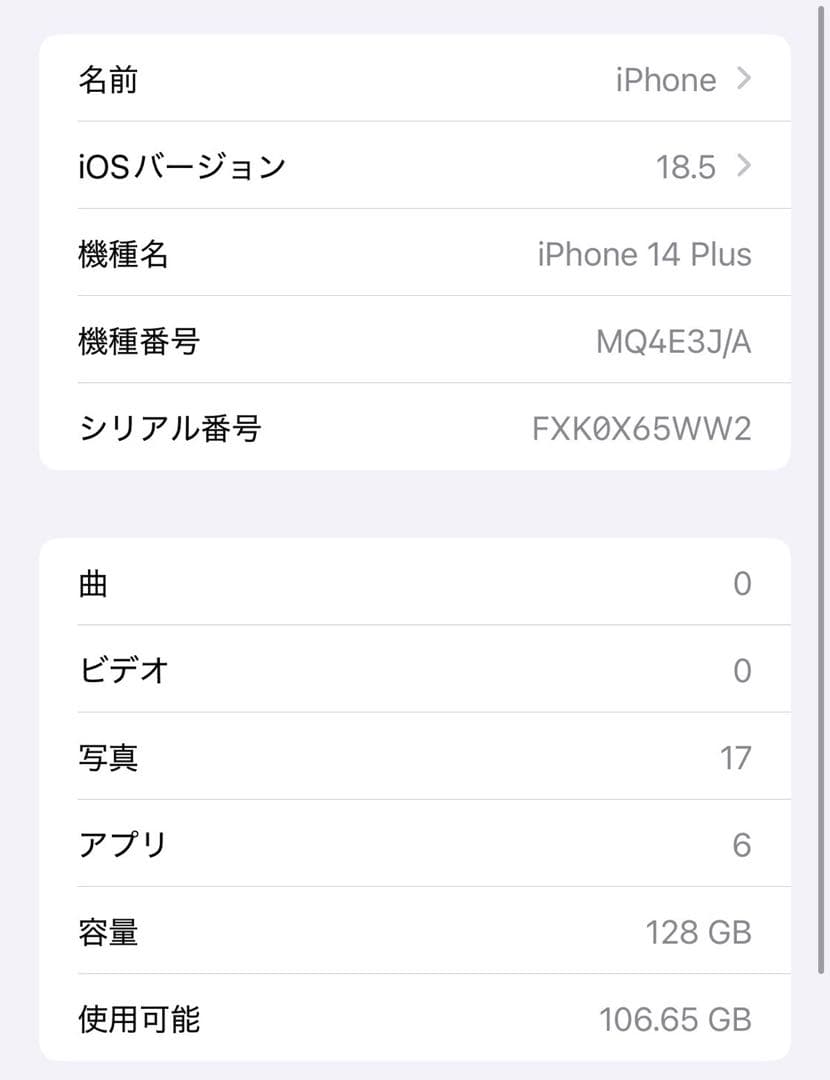The height and width of the screenshot is (1080, 830).
Task: Open the 名前 (Name) row
Action: coord(415,79)
